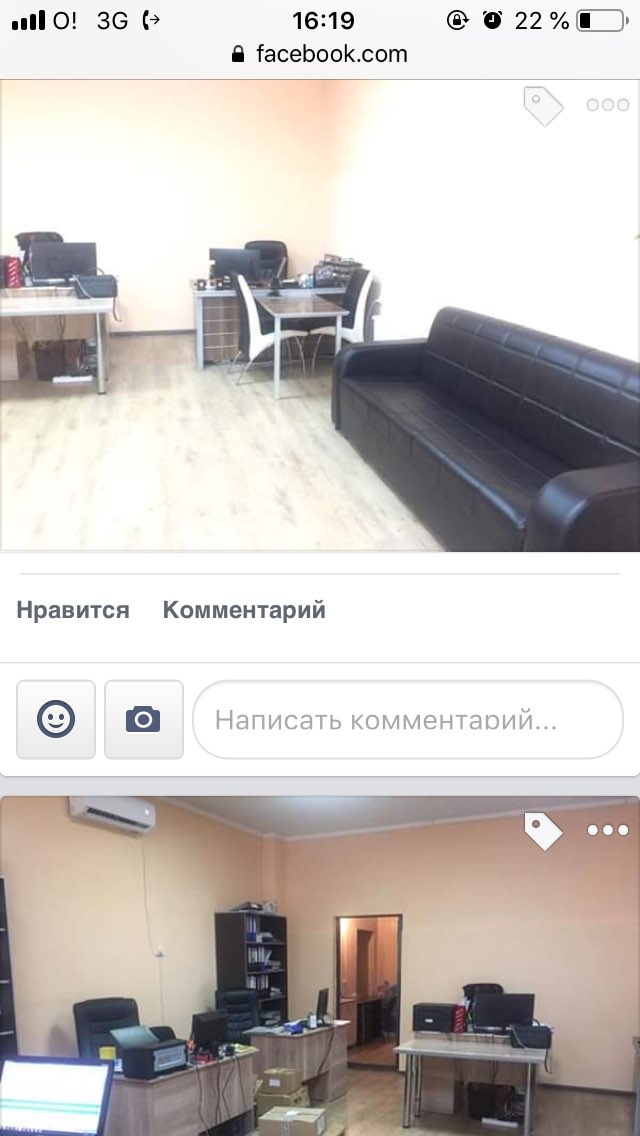Open the tag icon on the air conditioner photo
Viewport: 640px width, 1136px height.
[x=543, y=830]
